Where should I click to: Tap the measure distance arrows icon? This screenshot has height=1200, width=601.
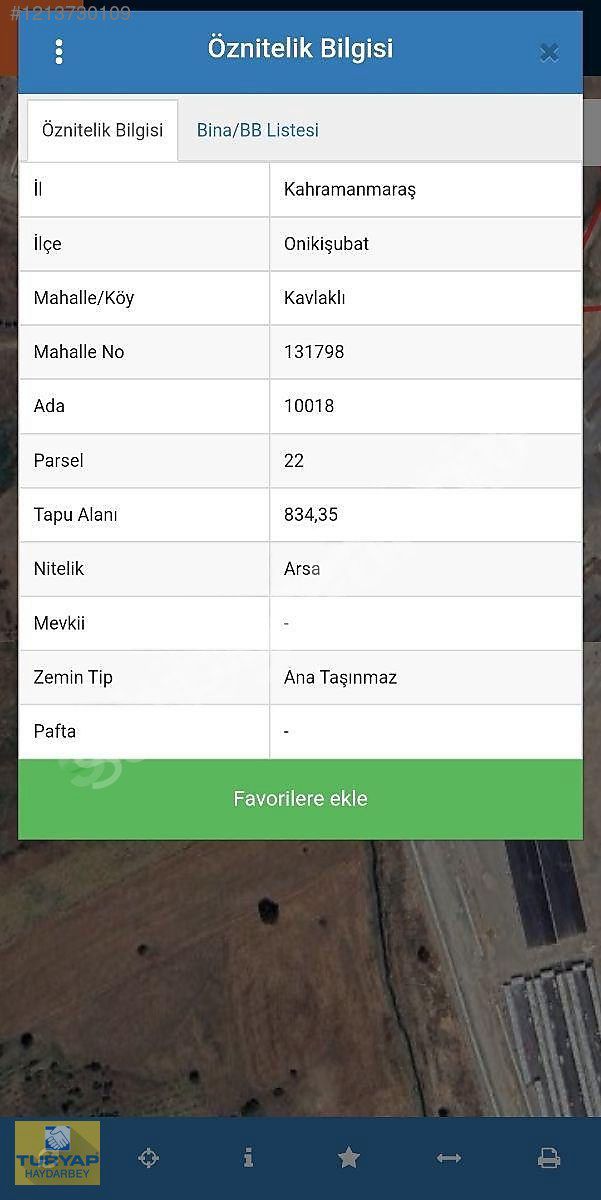[x=448, y=1158]
